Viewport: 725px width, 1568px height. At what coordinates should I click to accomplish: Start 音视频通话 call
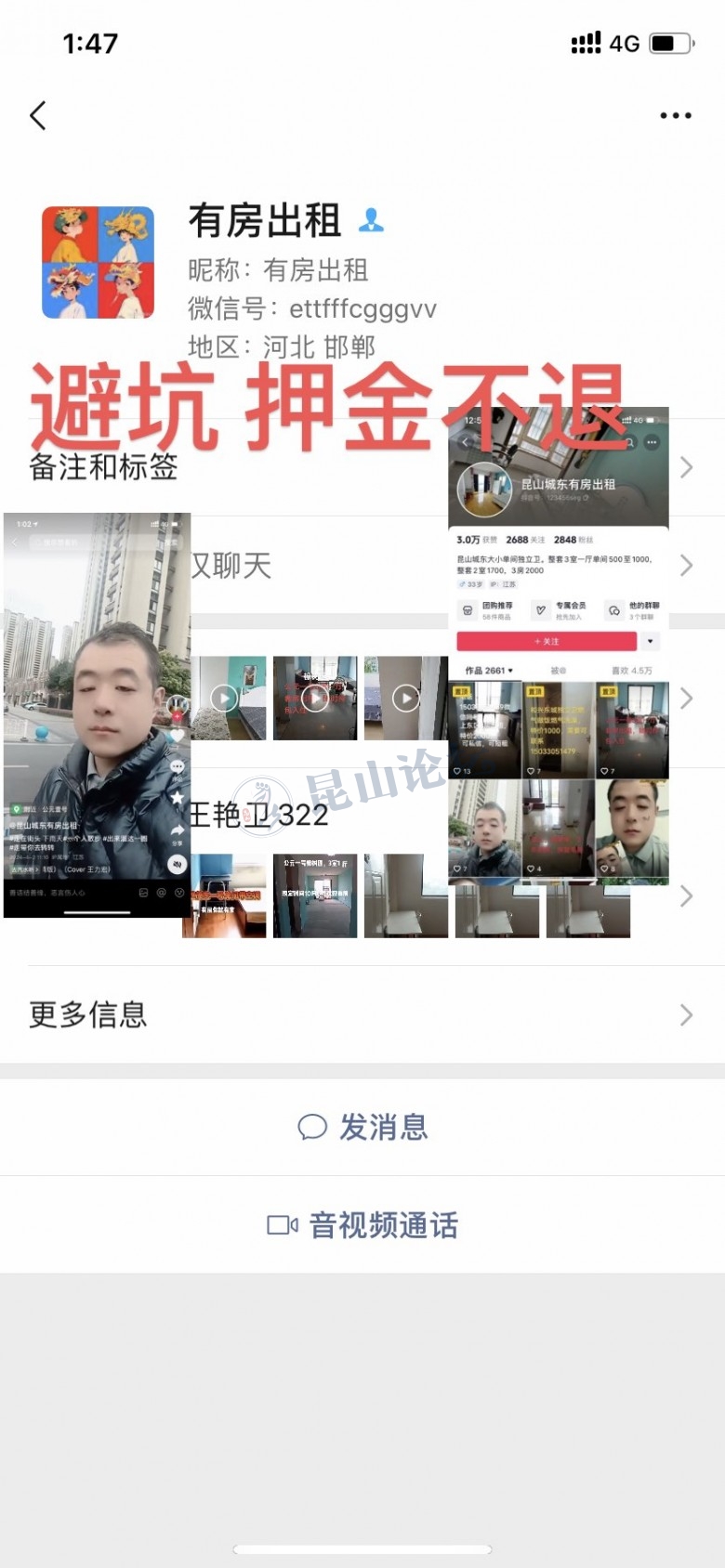coord(362,1225)
